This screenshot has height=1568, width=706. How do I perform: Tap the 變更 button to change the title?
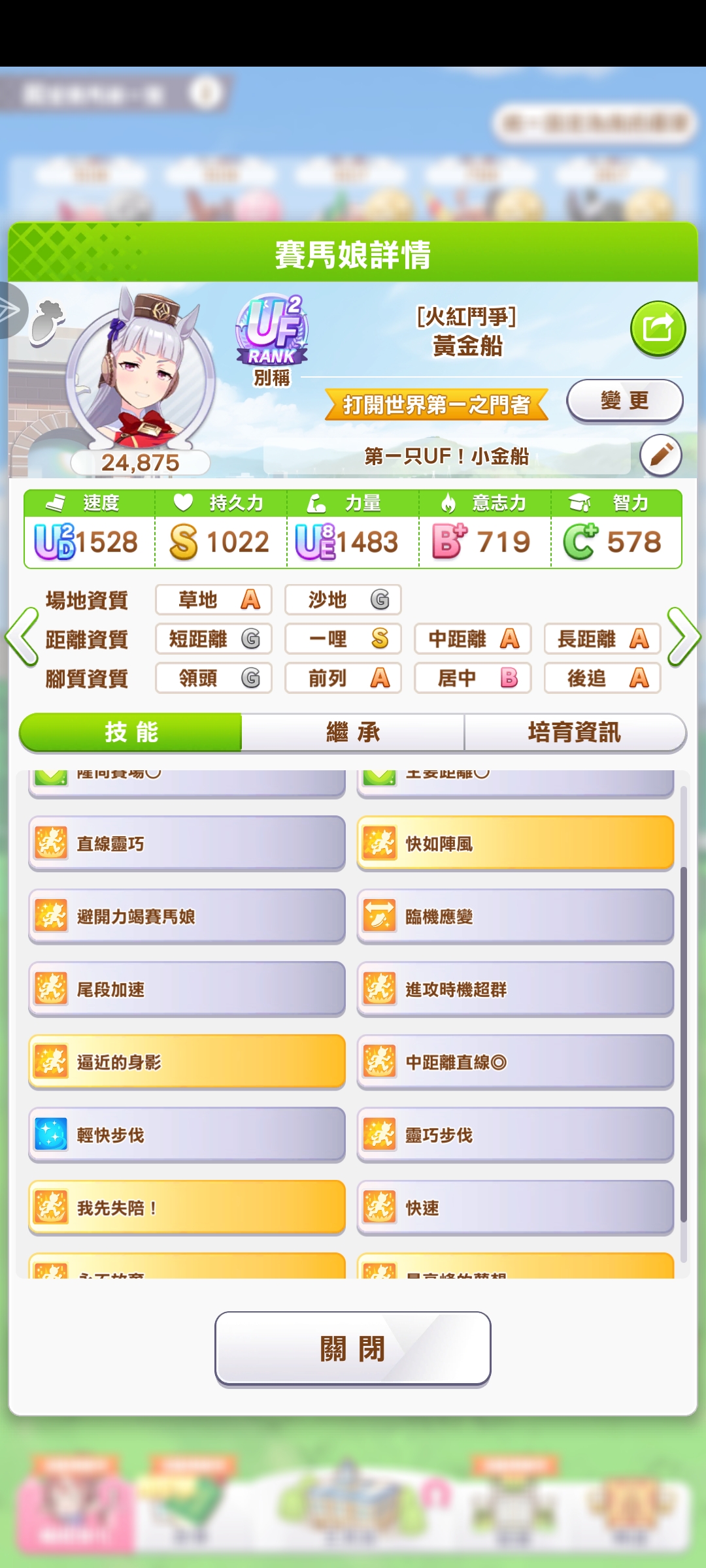(x=625, y=400)
